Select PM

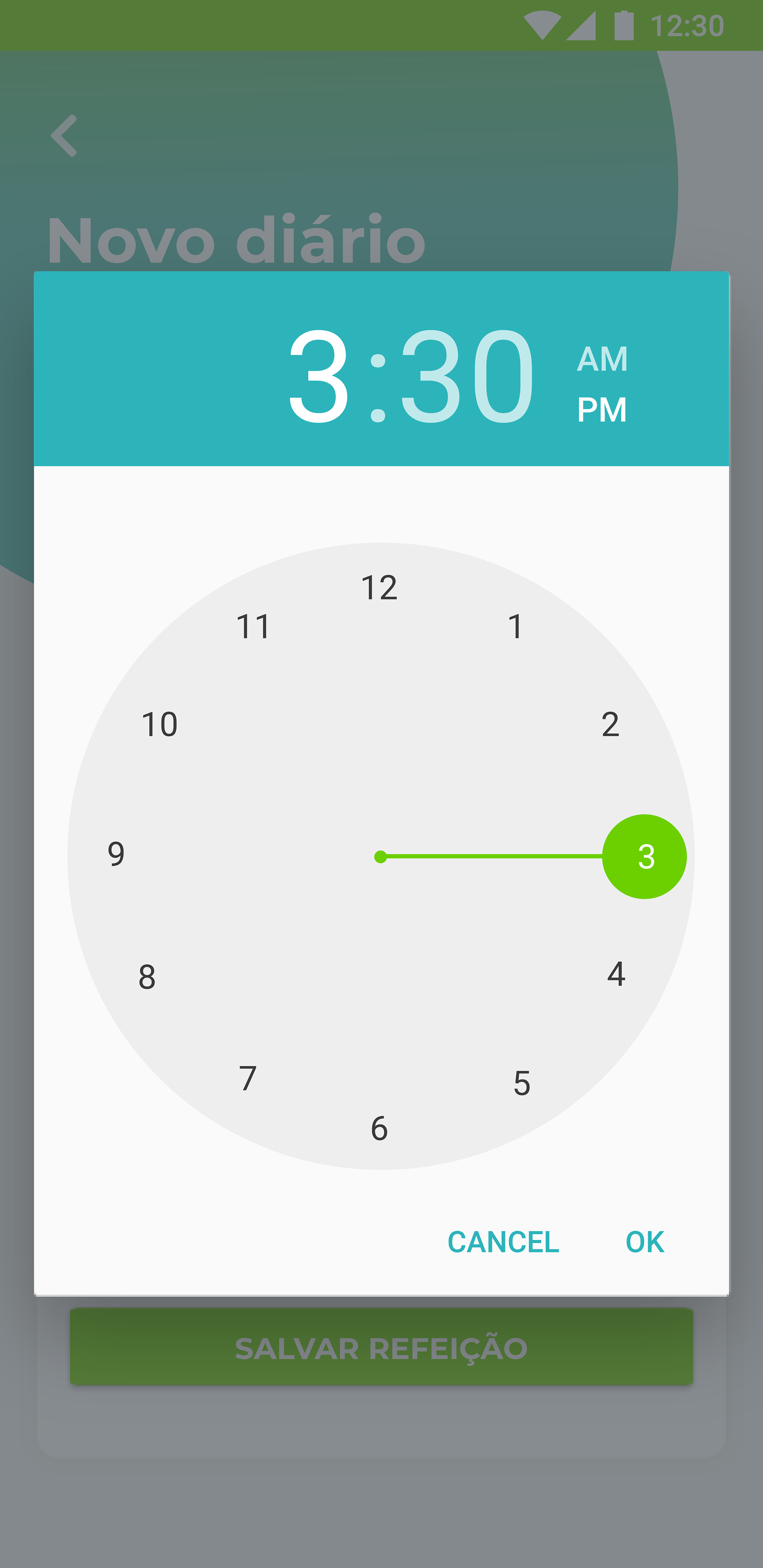(x=602, y=410)
